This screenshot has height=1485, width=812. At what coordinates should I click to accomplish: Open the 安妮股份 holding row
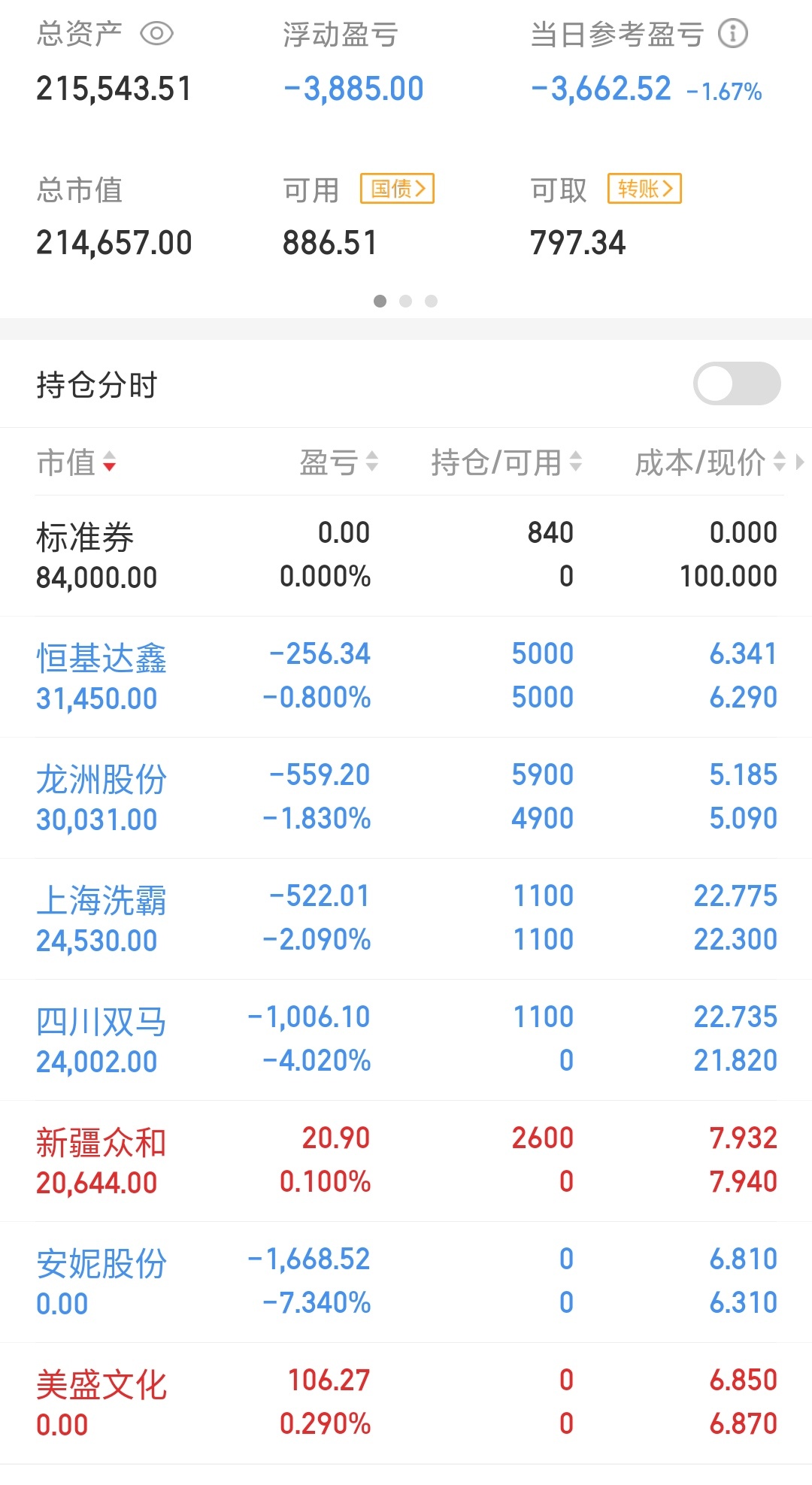click(406, 1282)
